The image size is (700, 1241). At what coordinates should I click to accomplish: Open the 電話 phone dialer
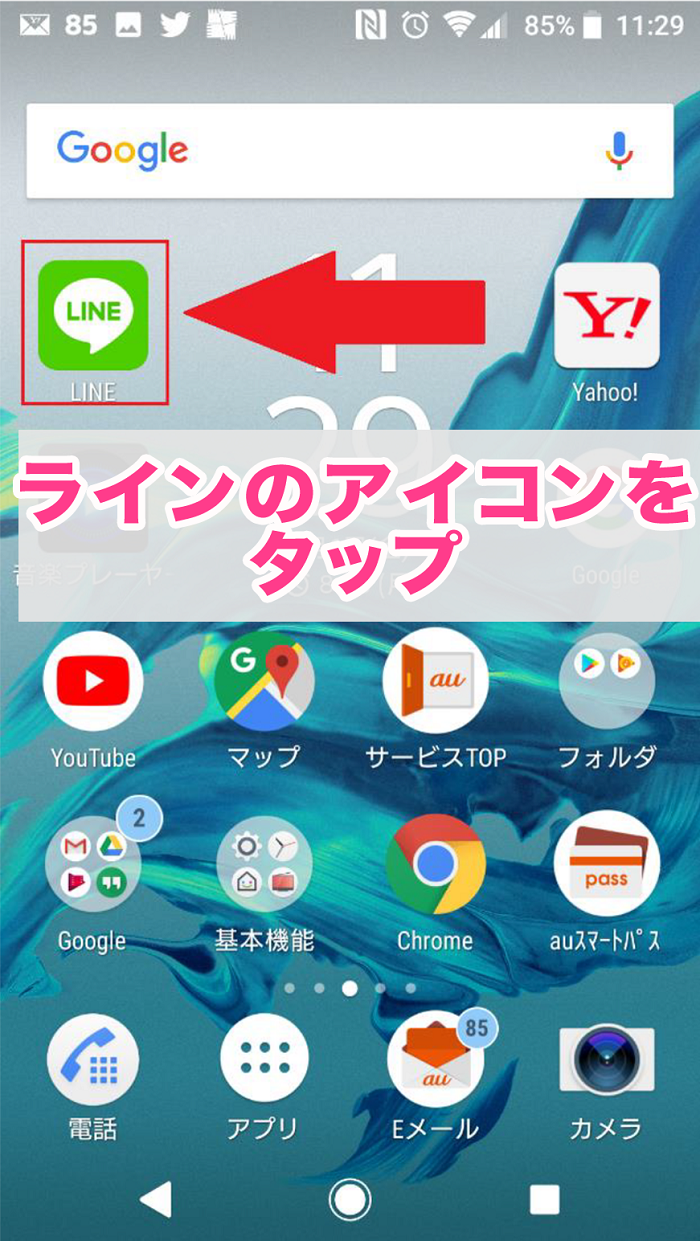[x=93, y=1060]
